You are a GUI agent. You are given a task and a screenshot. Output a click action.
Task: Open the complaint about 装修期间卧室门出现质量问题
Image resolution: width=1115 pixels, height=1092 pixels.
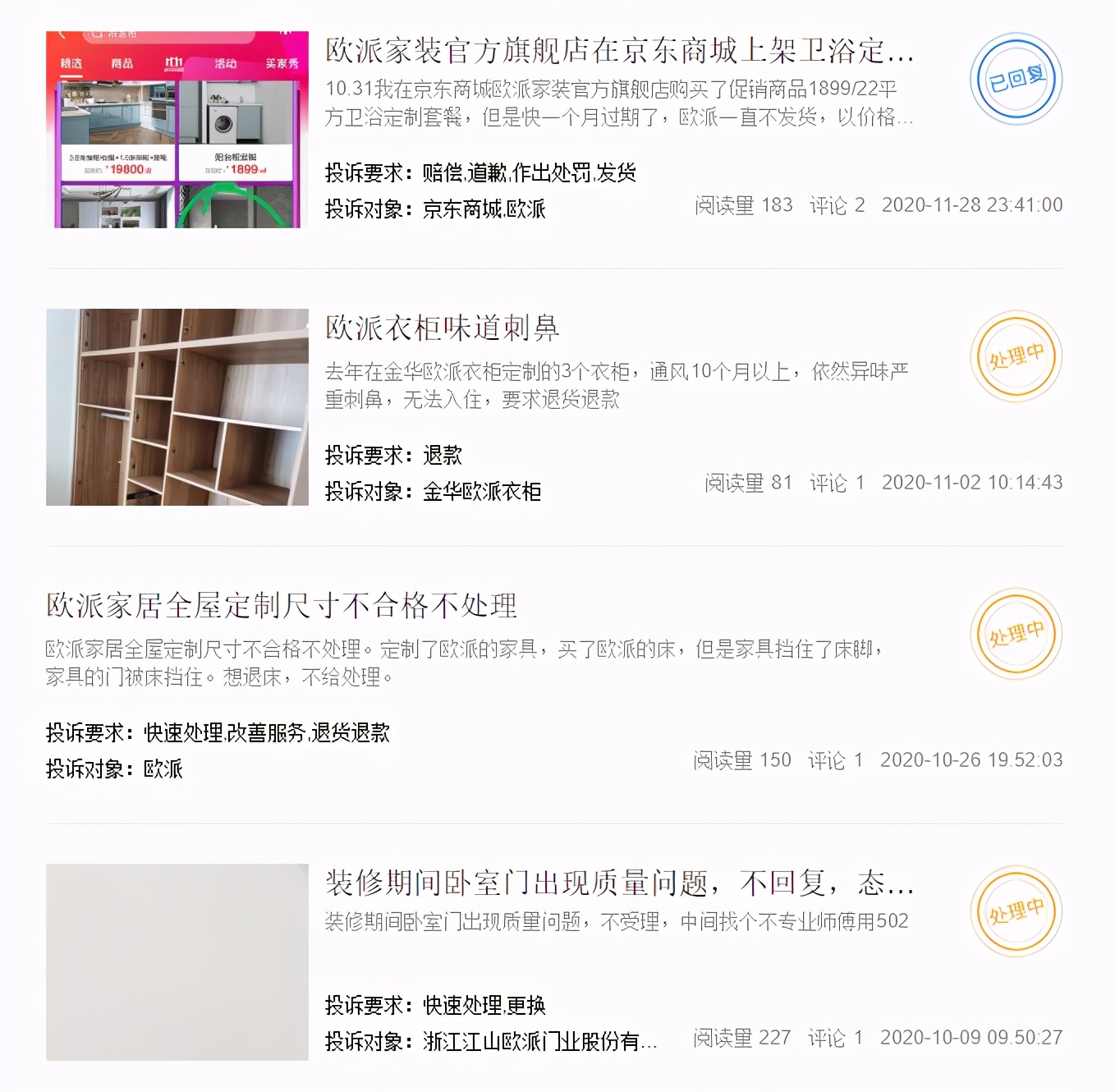pyautogui.click(x=618, y=883)
